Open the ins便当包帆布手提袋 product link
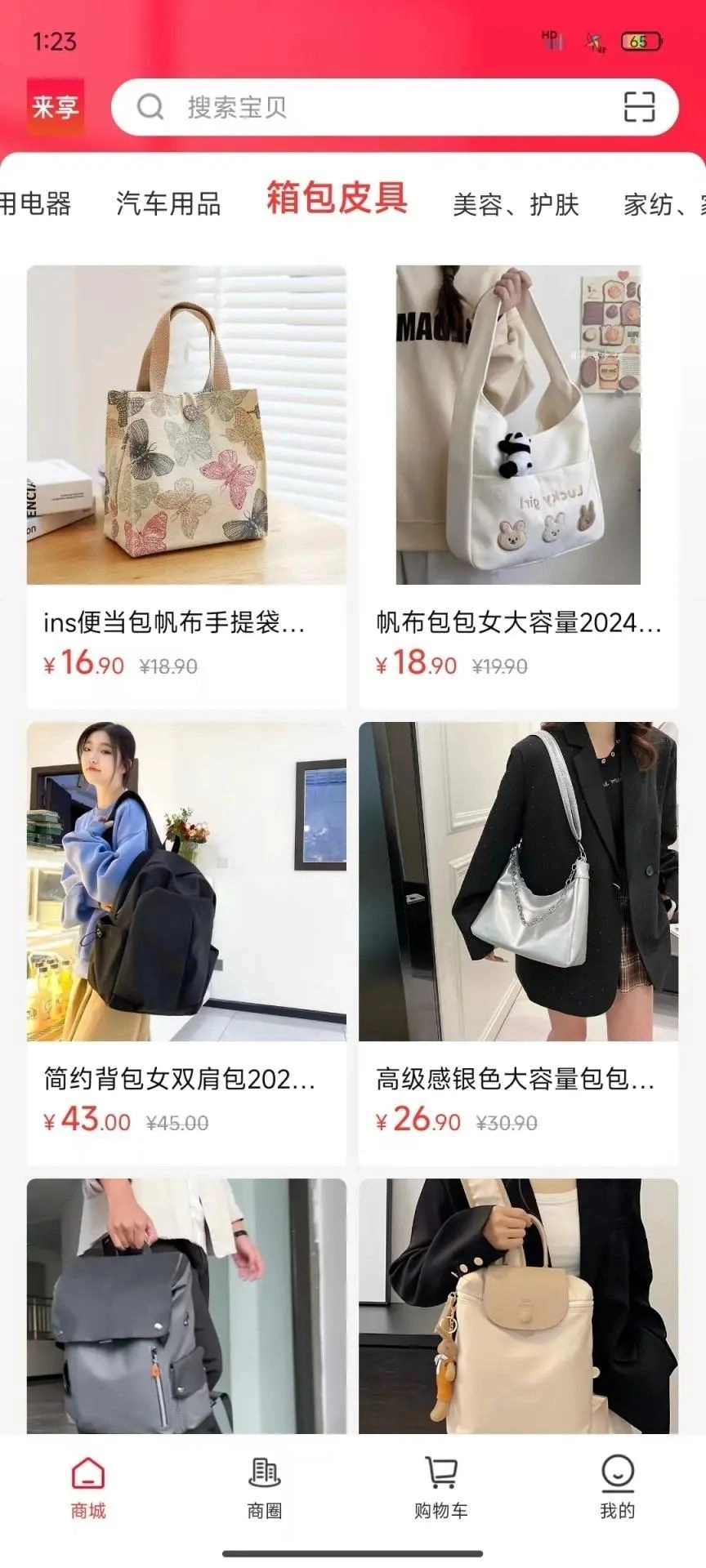The width and height of the screenshot is (706, 1568). tap(176, 623)
